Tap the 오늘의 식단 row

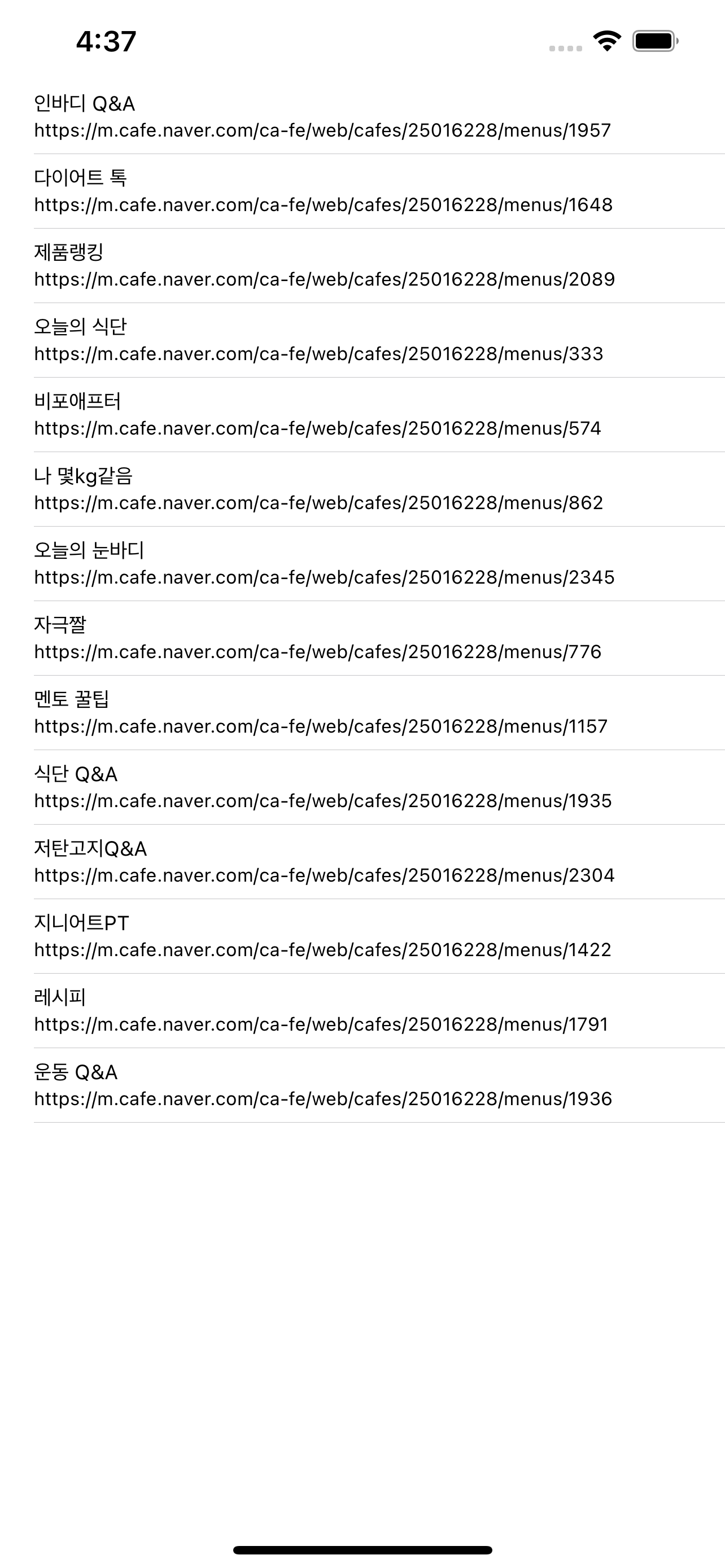(x=362, y=340)
